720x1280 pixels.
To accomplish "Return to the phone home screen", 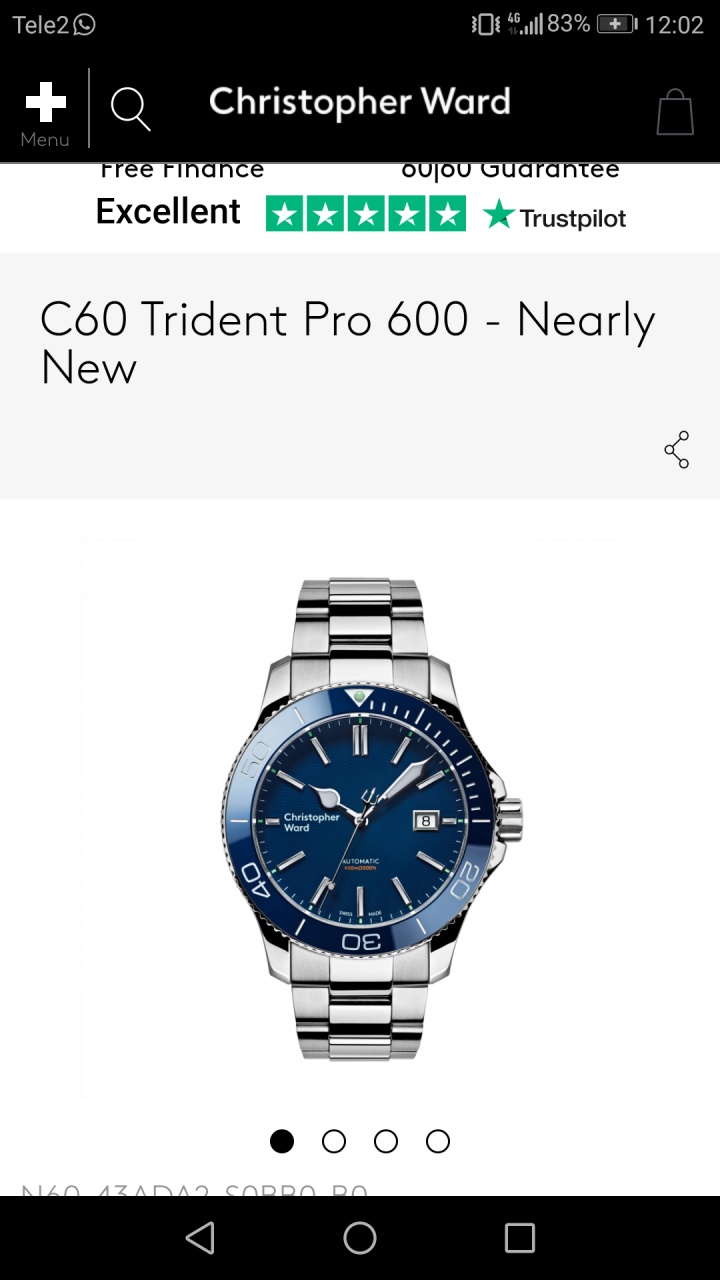I will (360, 1238).
